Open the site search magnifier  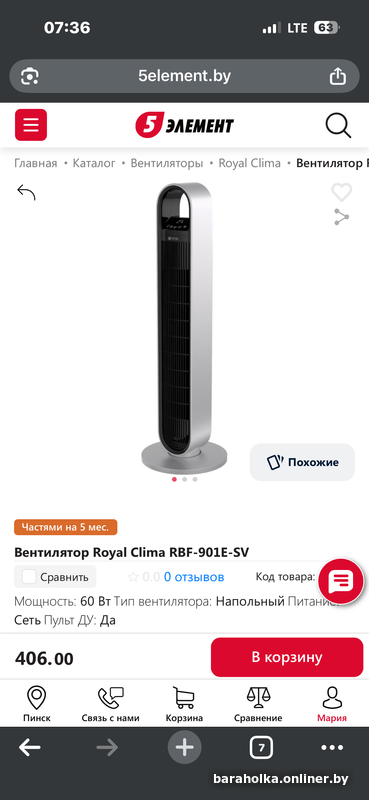click(x=338, y=126)
